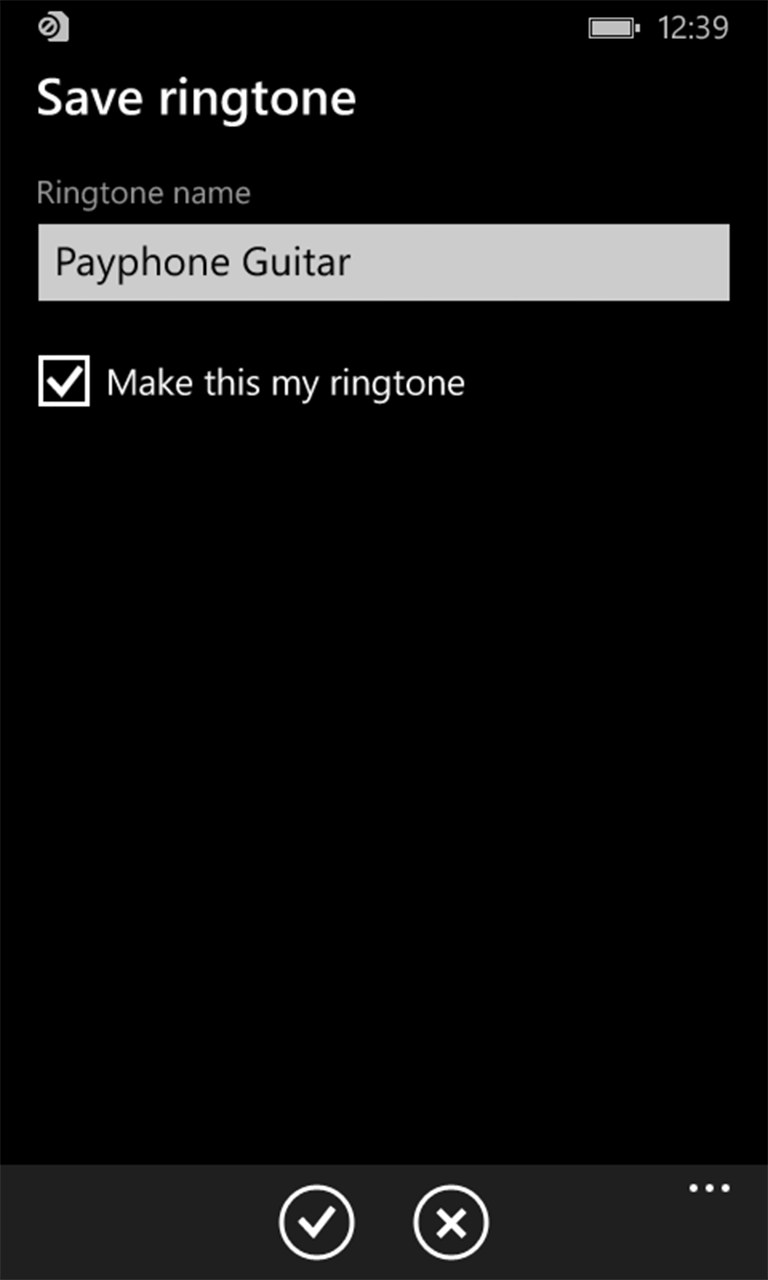Open the three-dot more options menu
This screenshot has height=1280, width=768.
[x=709, y=1189]
